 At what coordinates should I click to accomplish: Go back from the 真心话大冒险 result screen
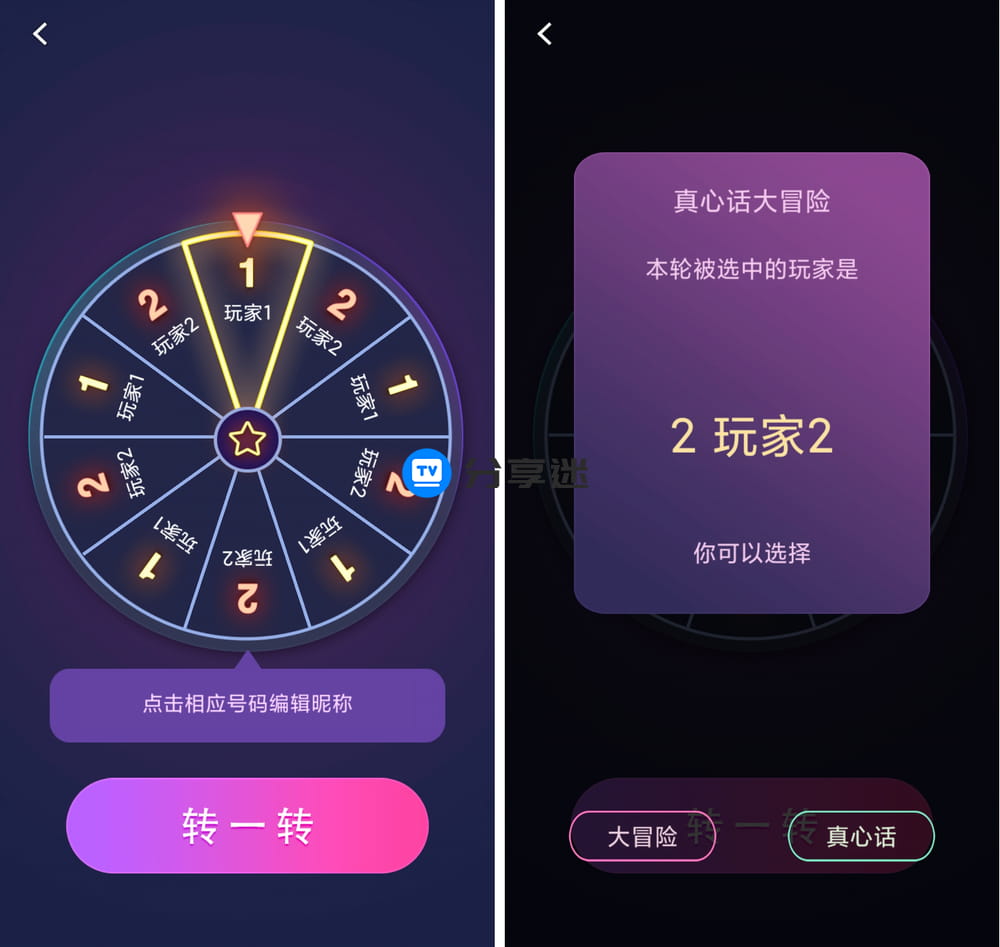(x=545, y=34)
